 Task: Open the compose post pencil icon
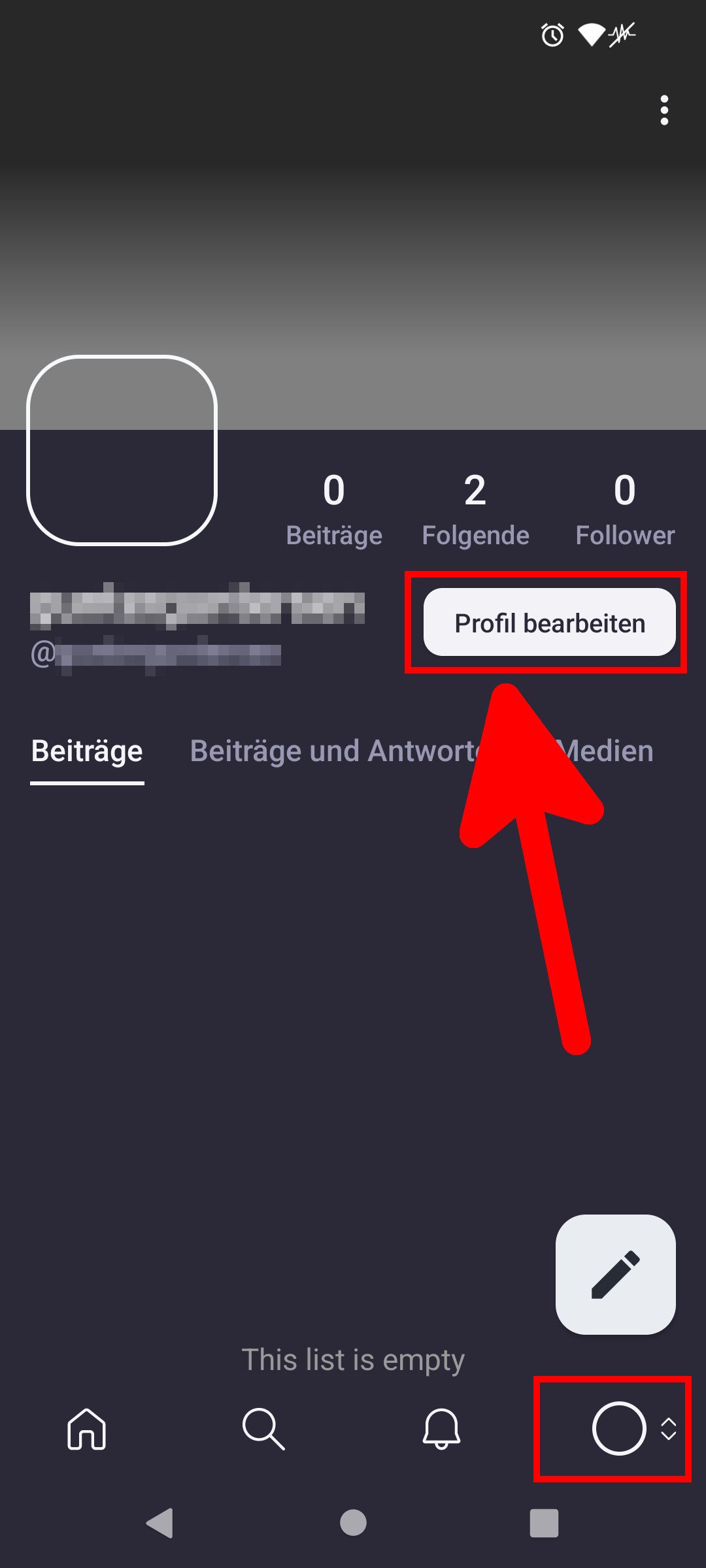614,1274
